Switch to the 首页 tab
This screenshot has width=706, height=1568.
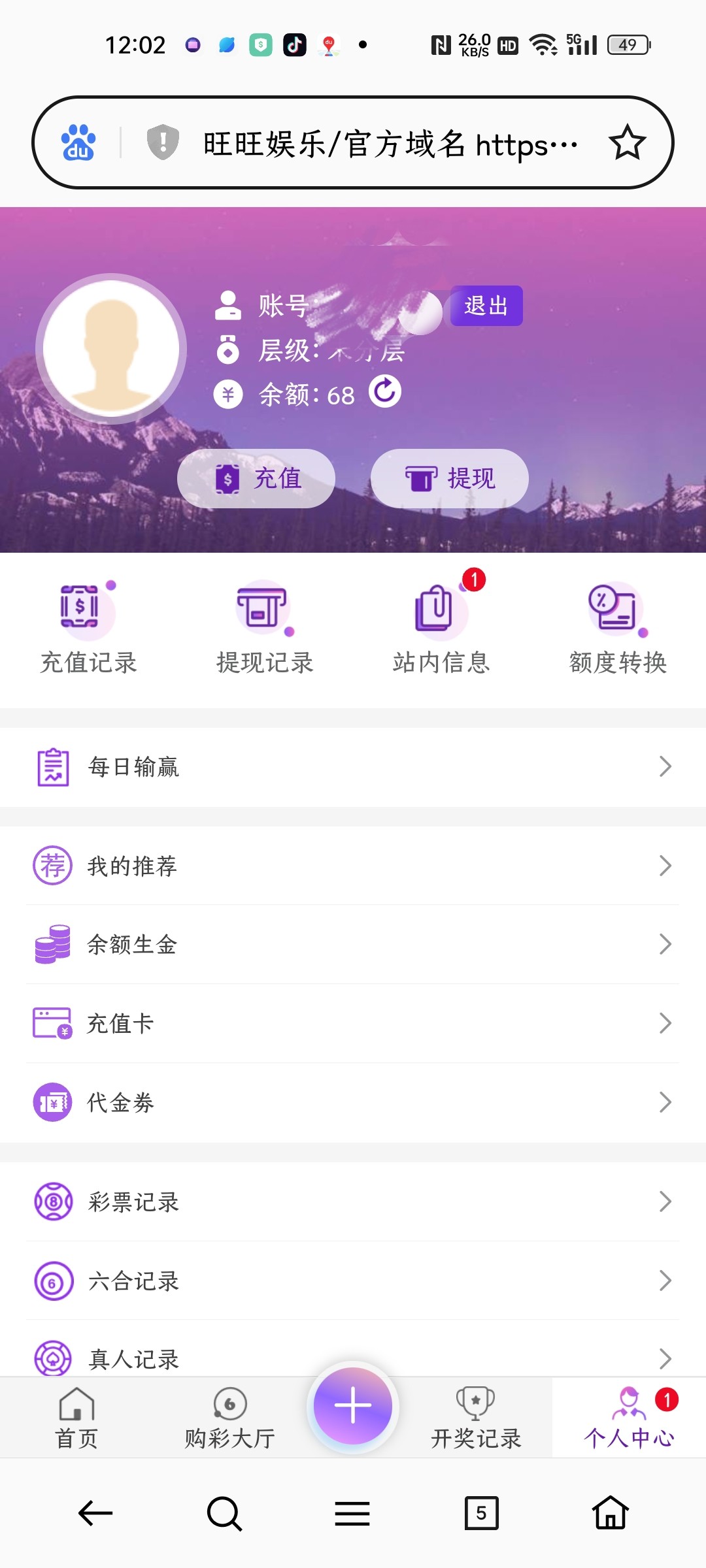76,1419
